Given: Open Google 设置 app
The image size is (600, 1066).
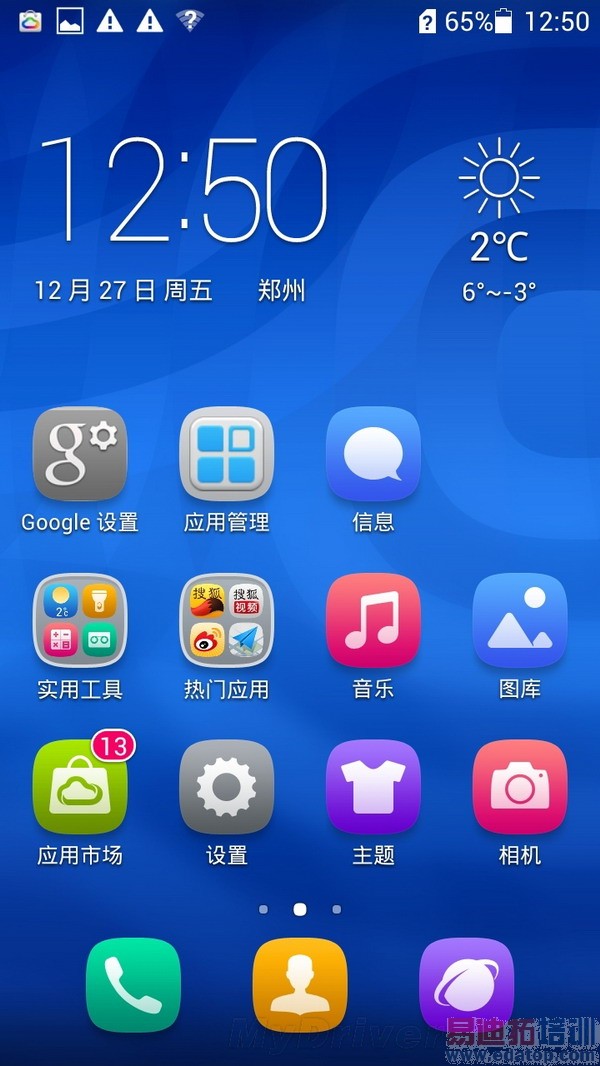Looking at the screenshot, I should pos(80,454).
